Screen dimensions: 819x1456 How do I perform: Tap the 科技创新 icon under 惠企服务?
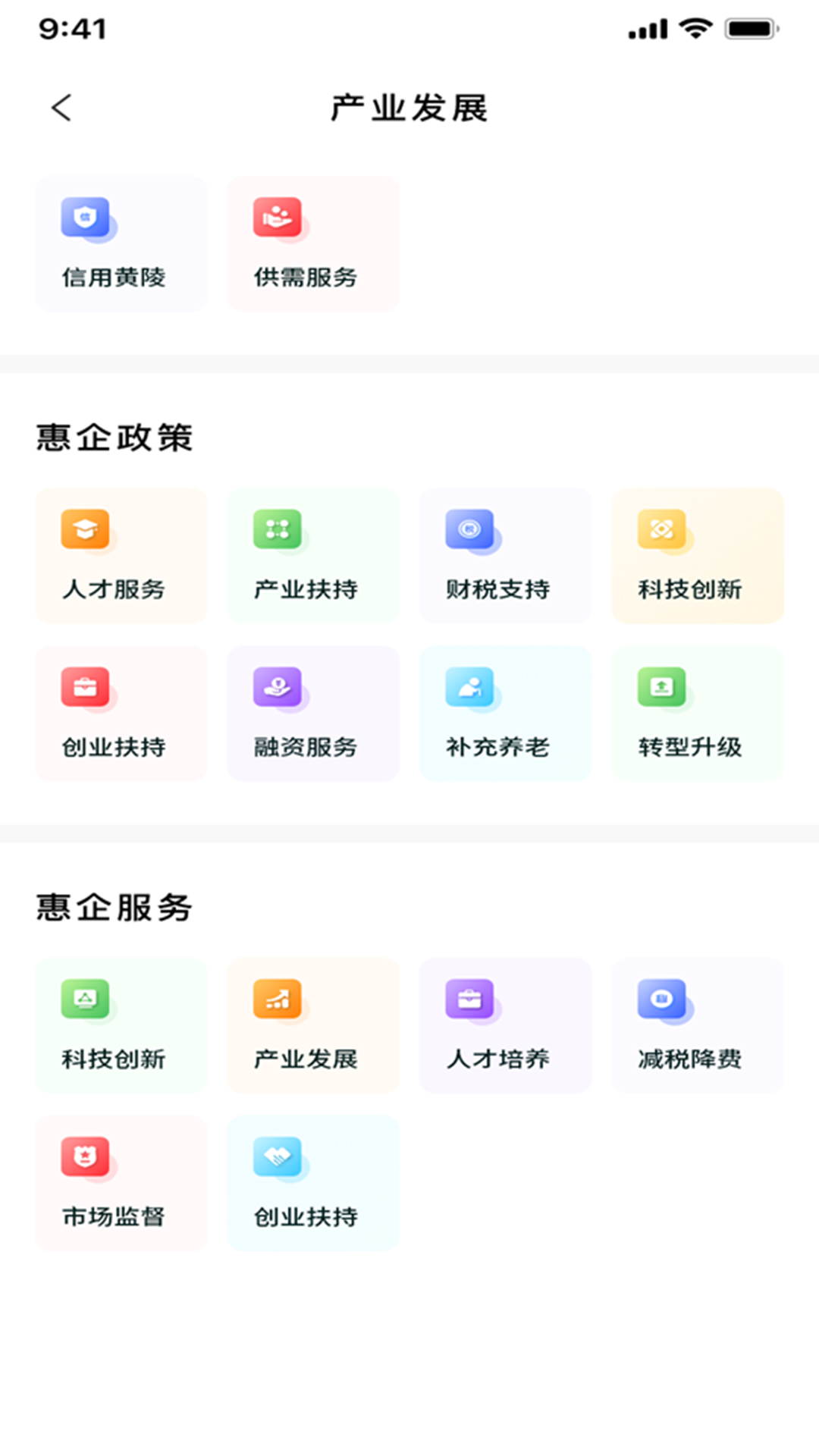click(x=121, y=1025)
